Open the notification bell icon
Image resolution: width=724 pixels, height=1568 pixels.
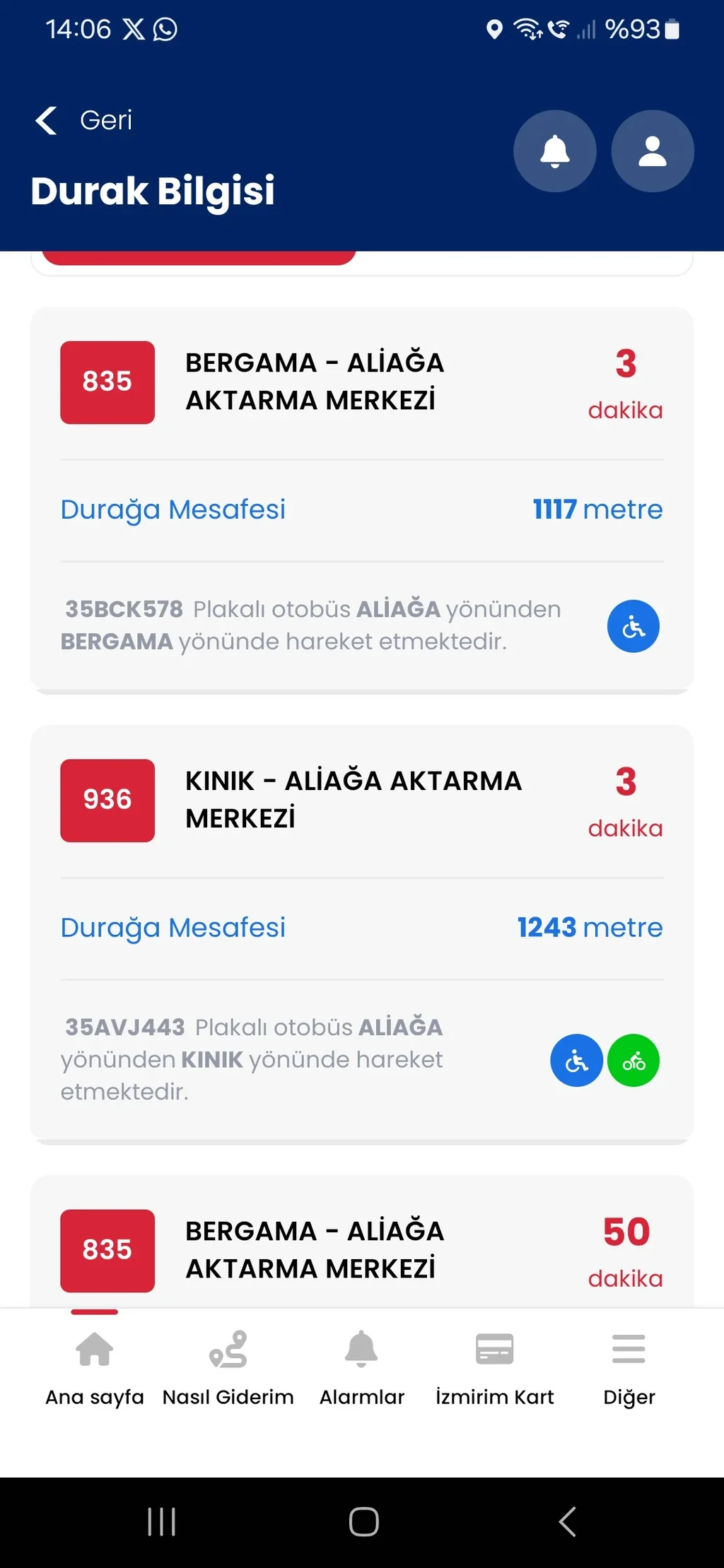[554, 151]
